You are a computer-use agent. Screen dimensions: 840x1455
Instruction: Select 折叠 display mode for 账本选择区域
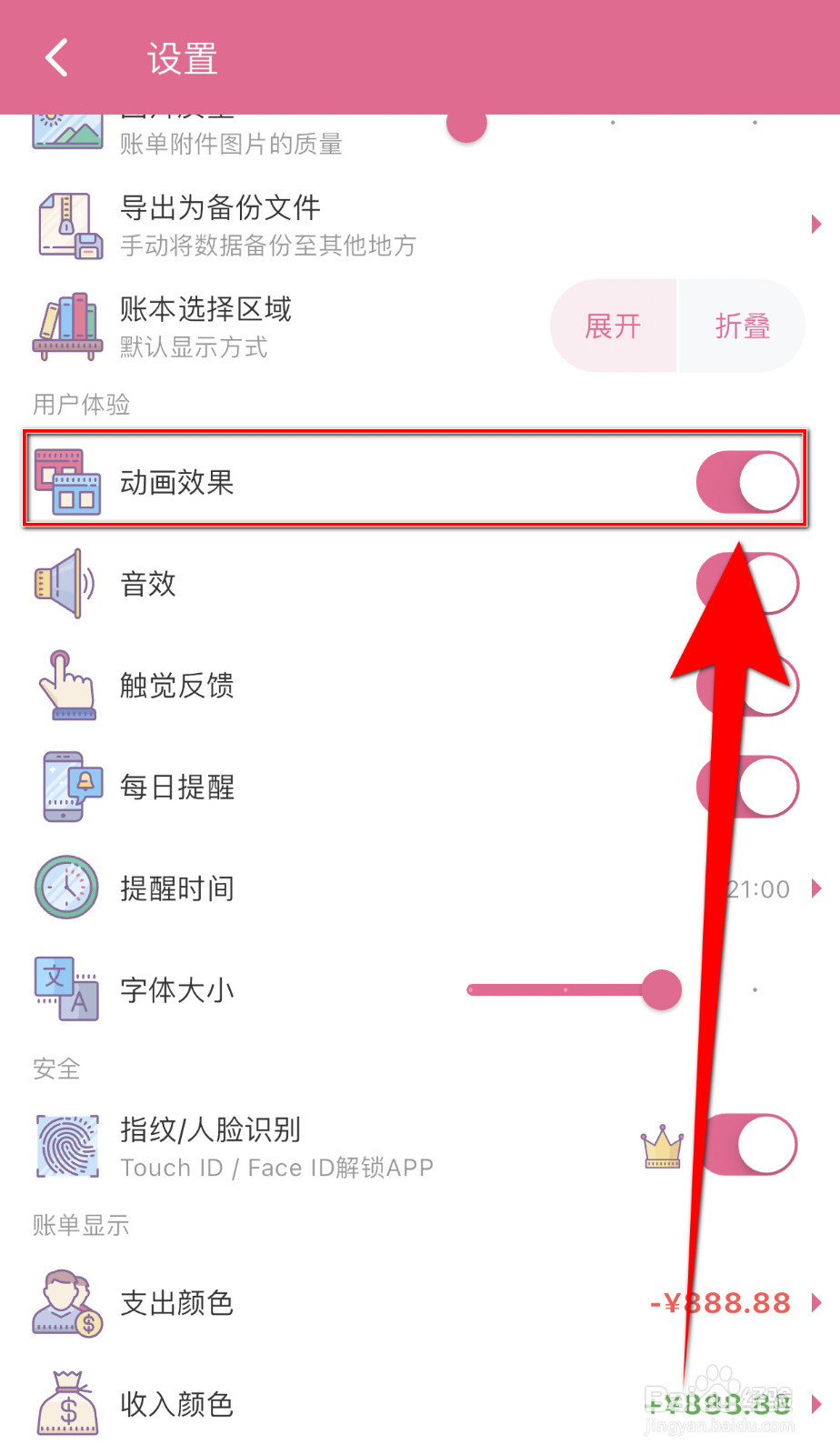coord(741,326)
